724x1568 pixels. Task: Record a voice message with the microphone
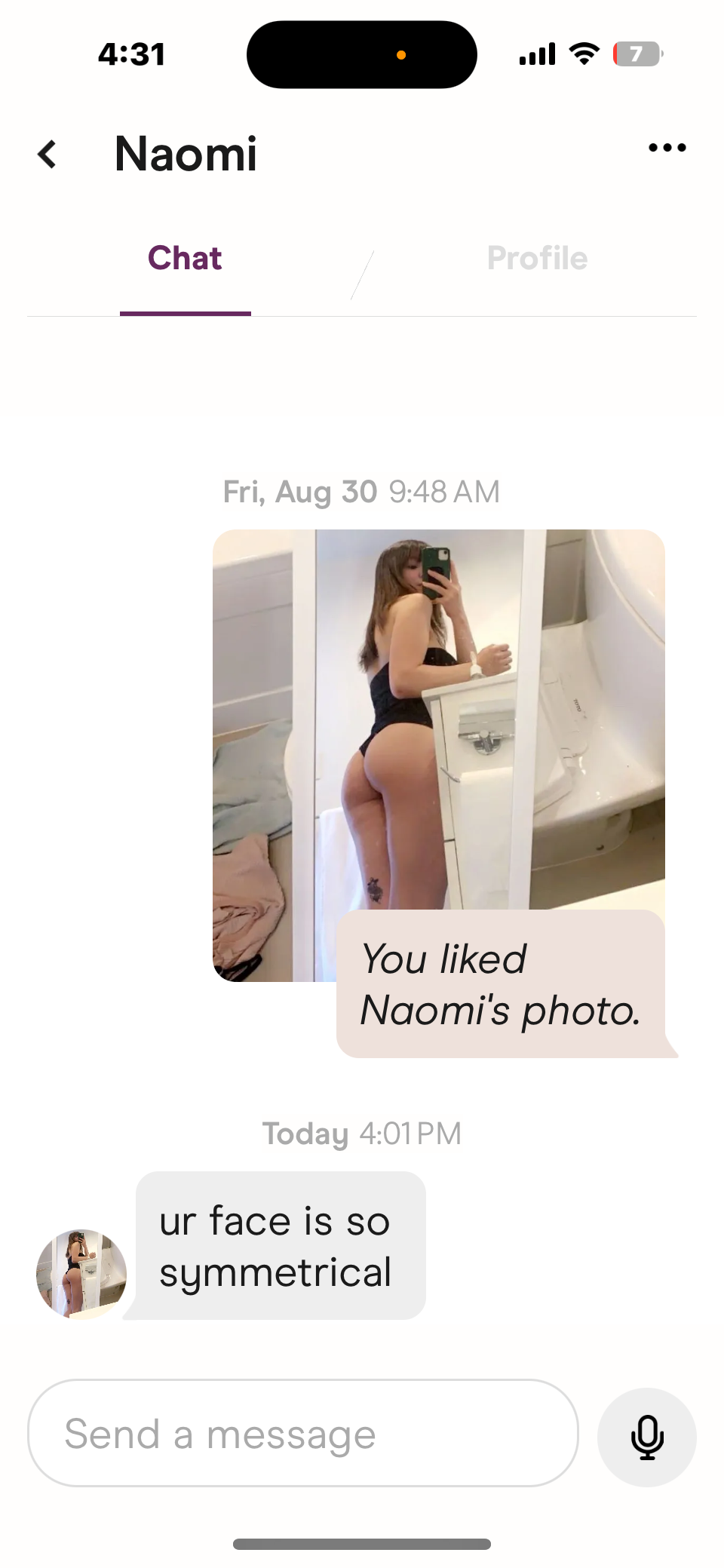click(646, 1437)
